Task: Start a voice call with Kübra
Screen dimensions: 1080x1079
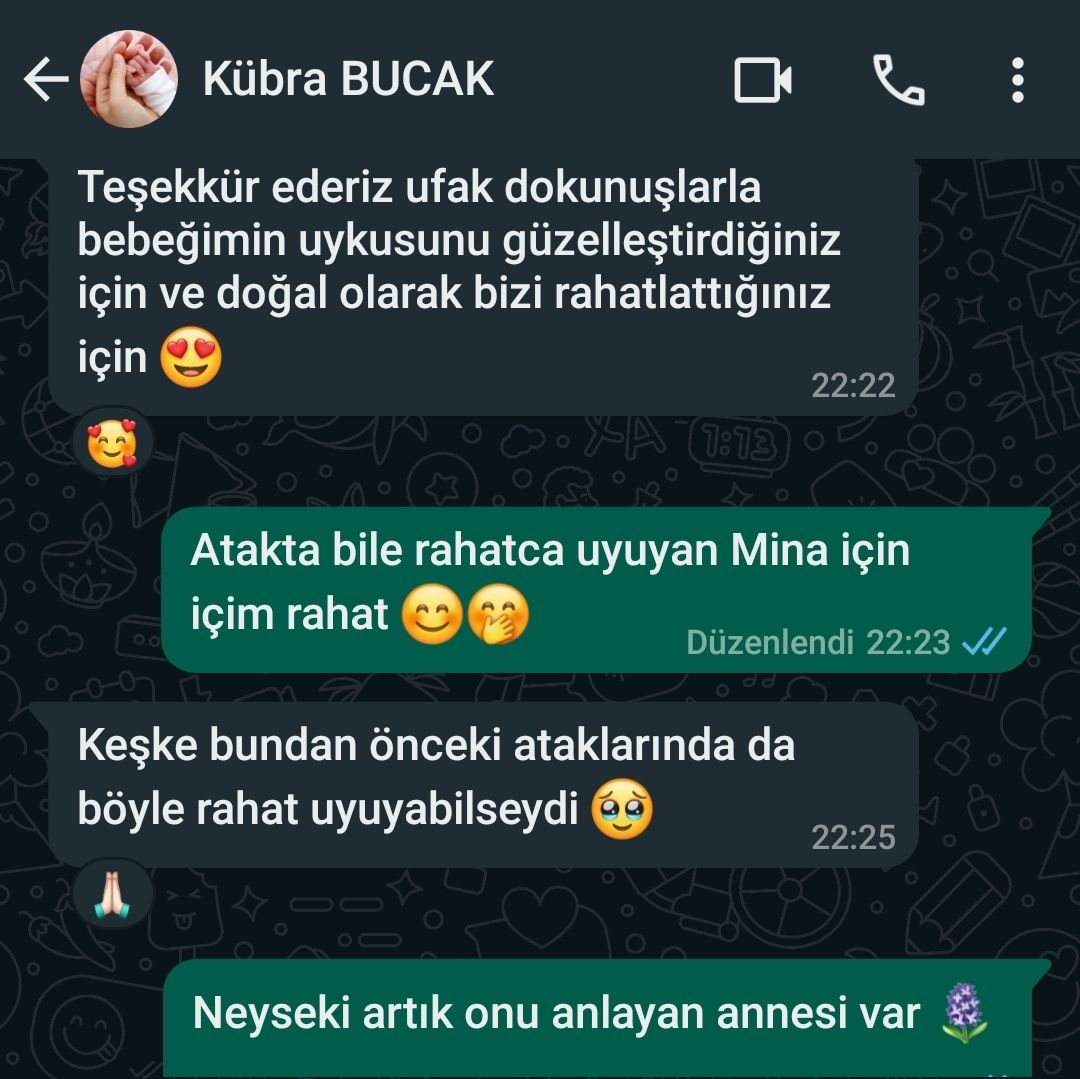Action: tap(899, 80)
